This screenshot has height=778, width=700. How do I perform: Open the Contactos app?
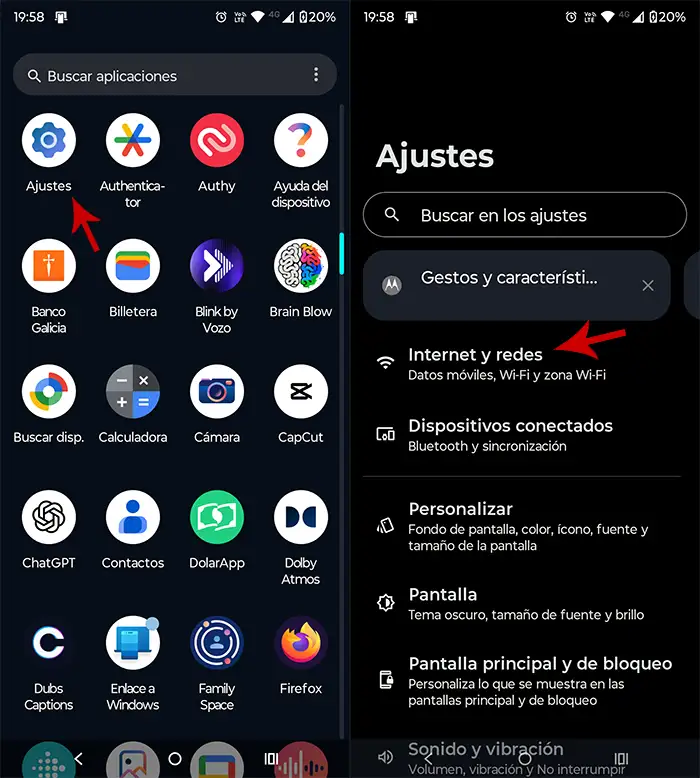(x=133, y=517)
